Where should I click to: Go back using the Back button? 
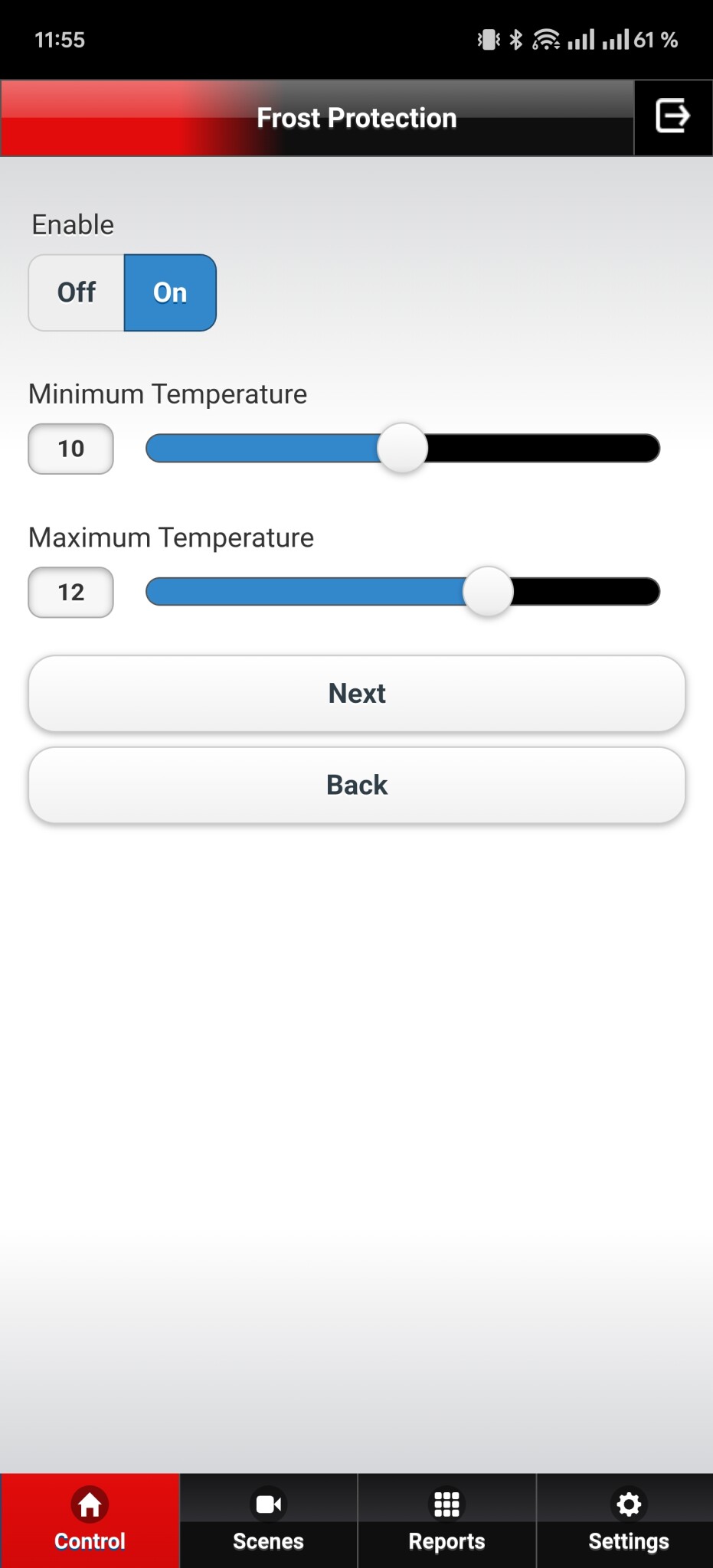357,786
